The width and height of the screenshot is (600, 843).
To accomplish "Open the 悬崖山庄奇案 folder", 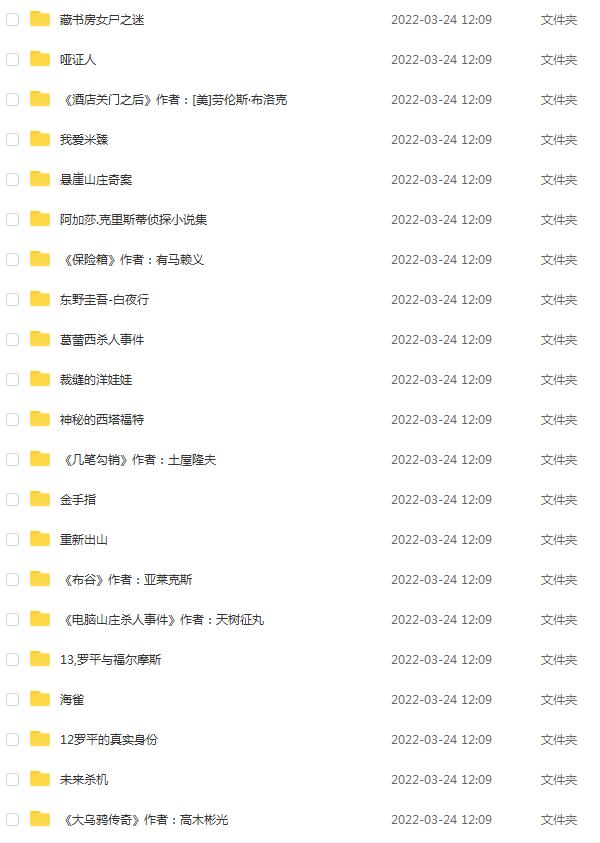I will click(95, 179).
